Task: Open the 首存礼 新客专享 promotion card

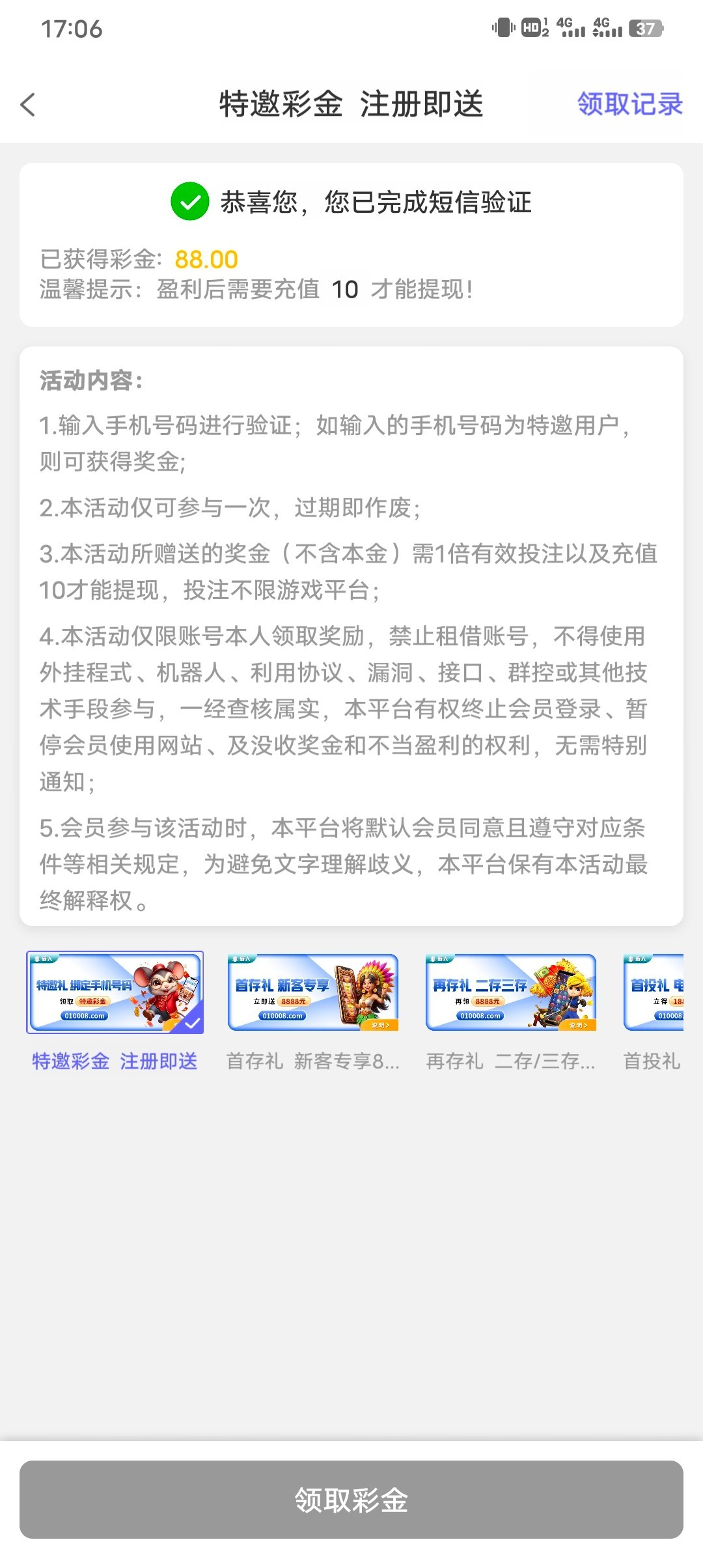Action: tap(313, 992)
